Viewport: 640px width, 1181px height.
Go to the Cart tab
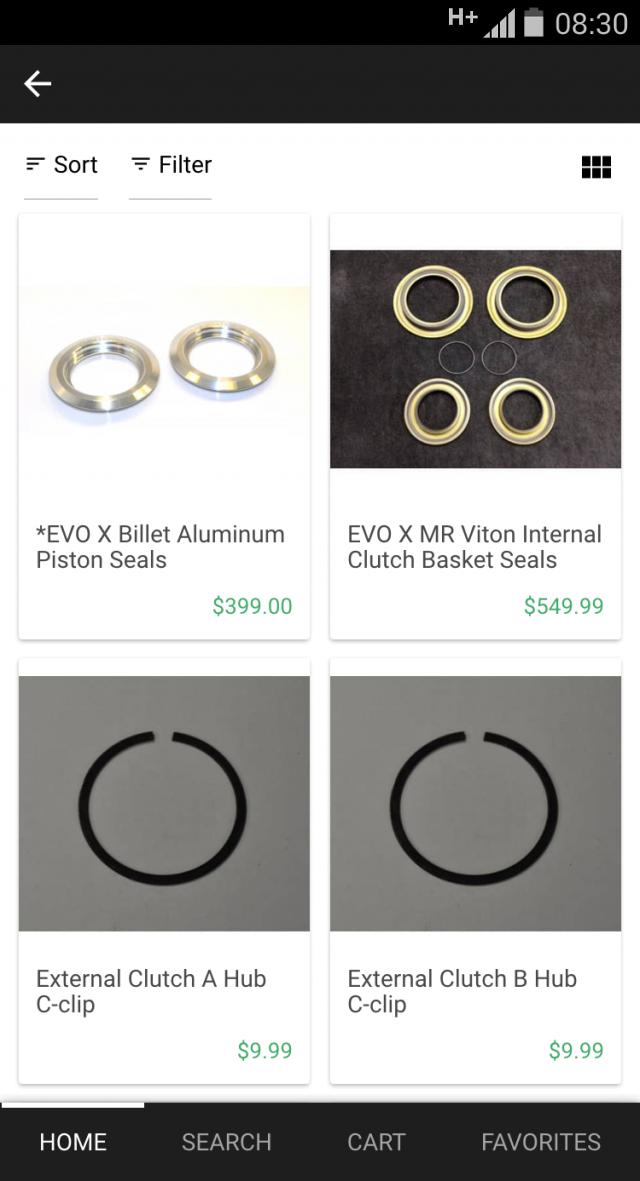tap(376, 1142)
